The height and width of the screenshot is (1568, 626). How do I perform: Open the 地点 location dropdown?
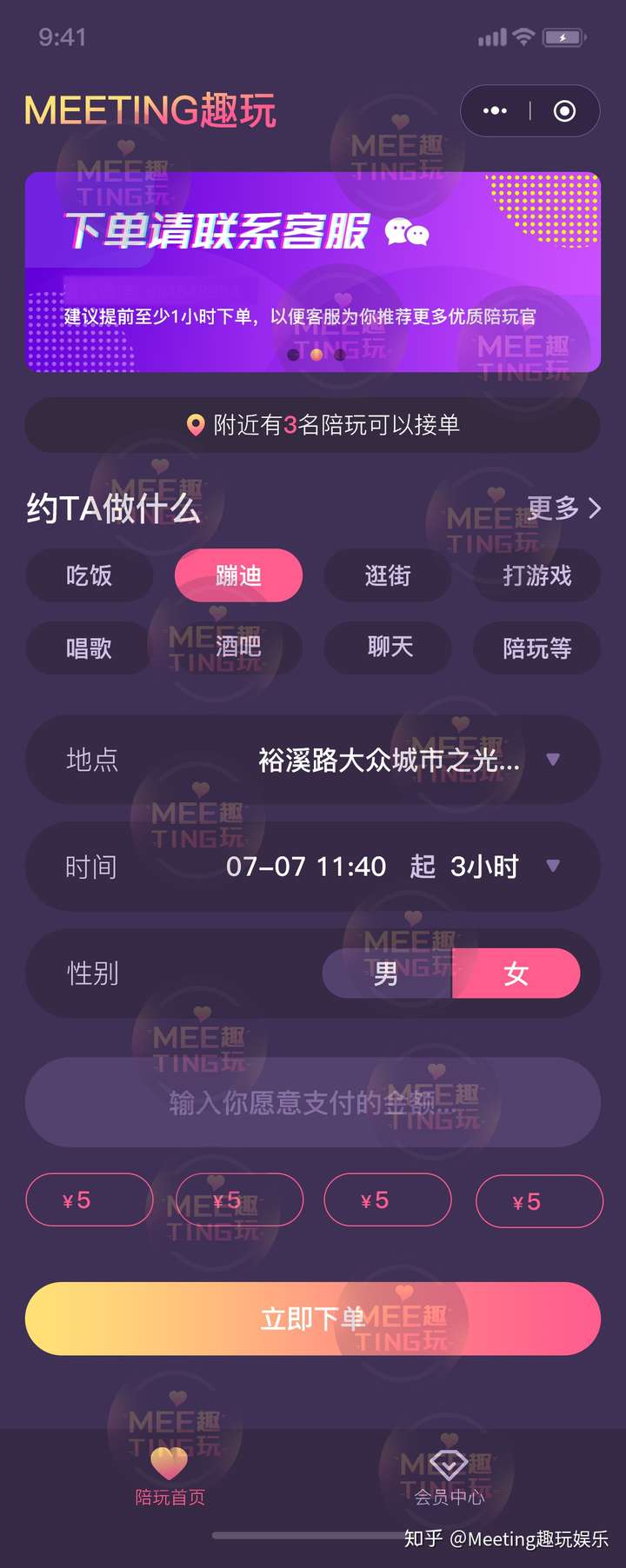pos(553,760)
